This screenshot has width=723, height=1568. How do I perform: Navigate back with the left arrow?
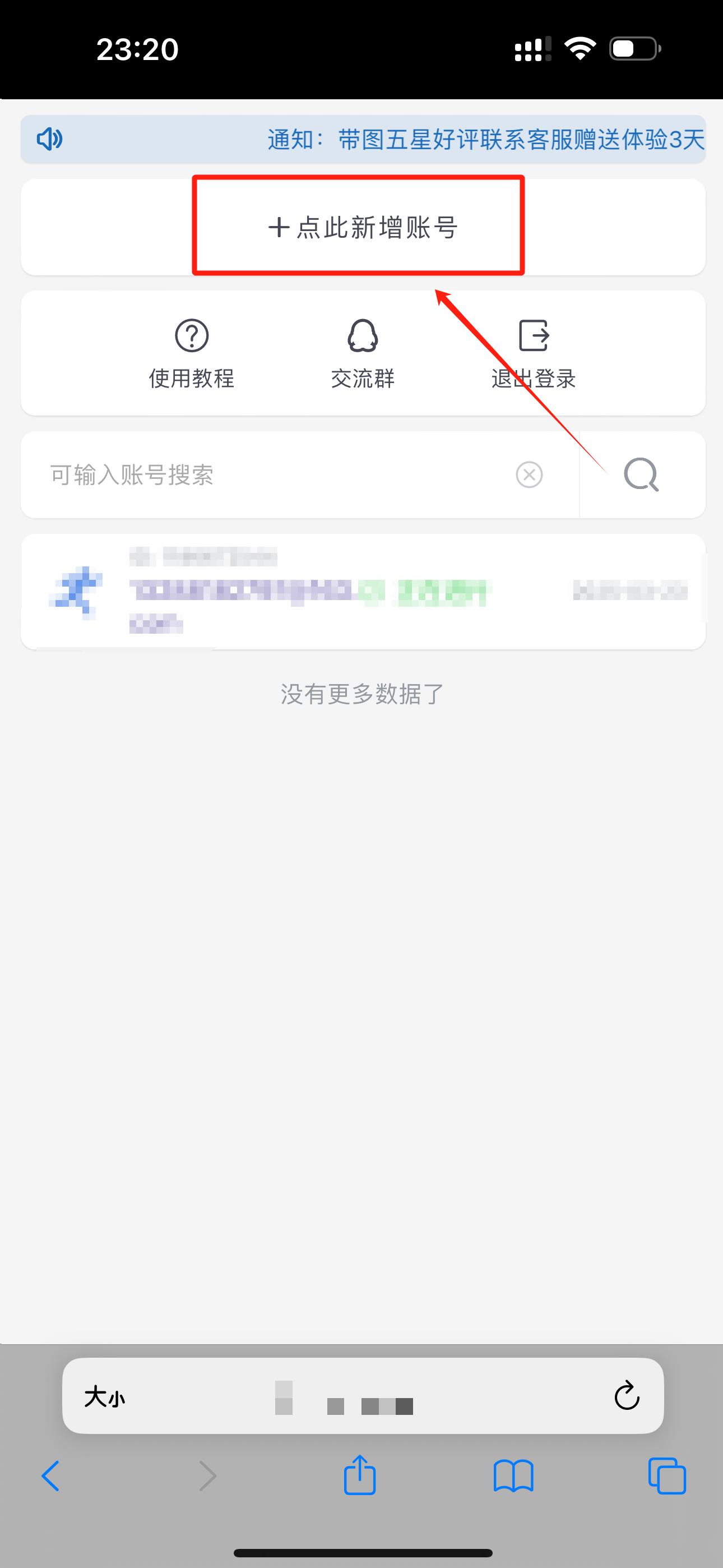pos(50,1475)
